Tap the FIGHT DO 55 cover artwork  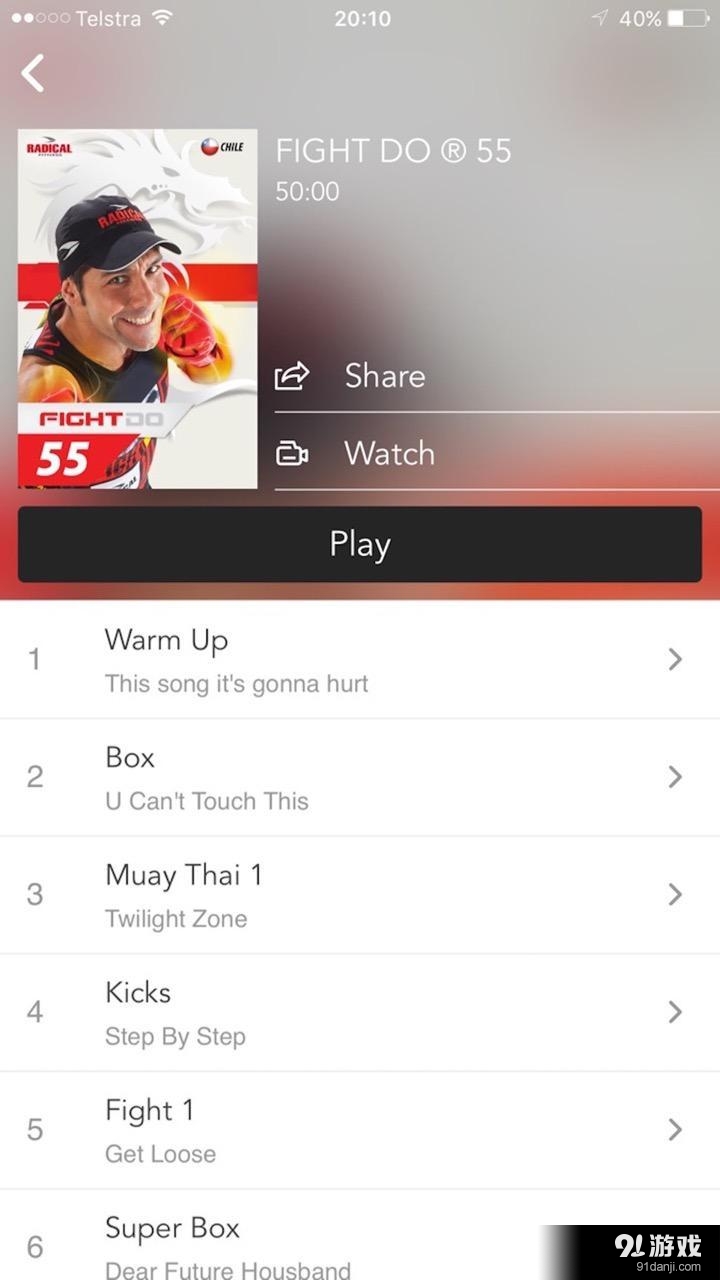click(137, 308)
